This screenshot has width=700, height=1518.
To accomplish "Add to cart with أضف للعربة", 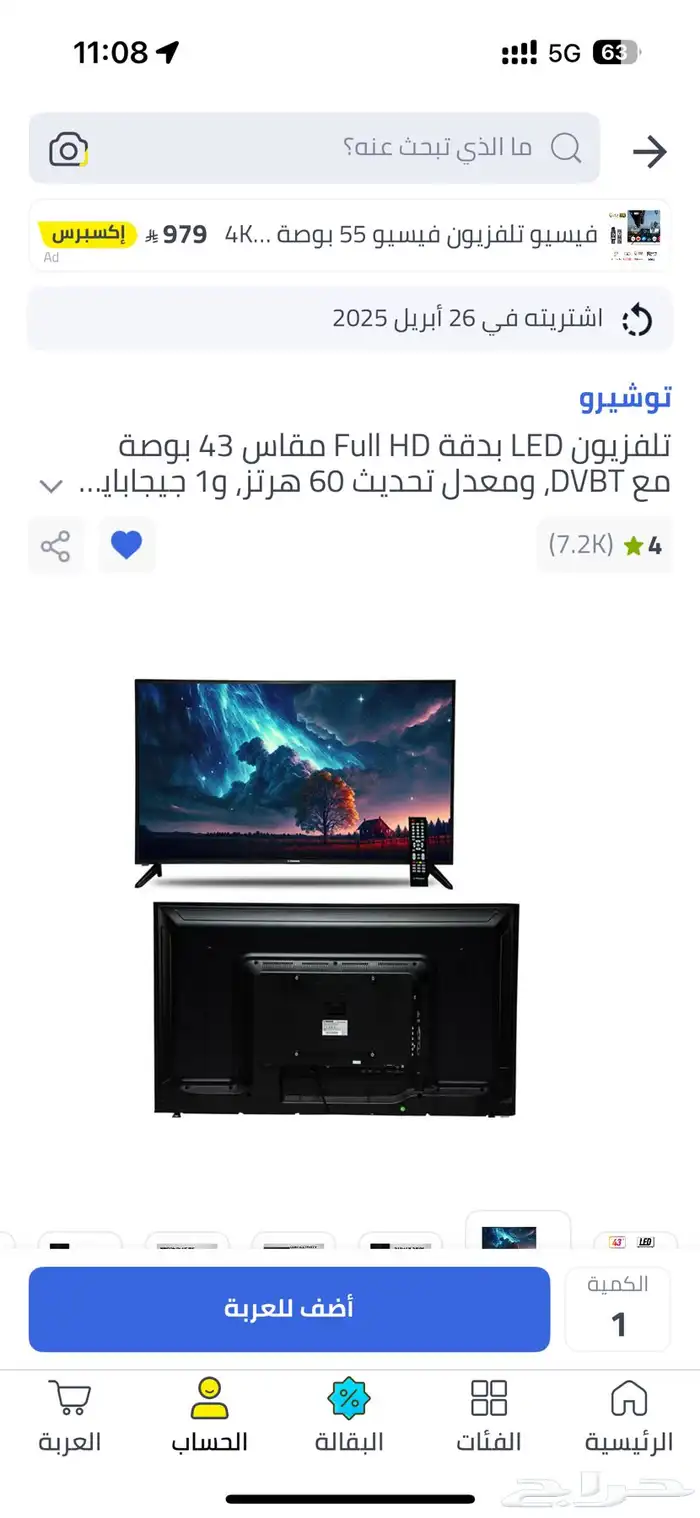I will point(289,1309).
